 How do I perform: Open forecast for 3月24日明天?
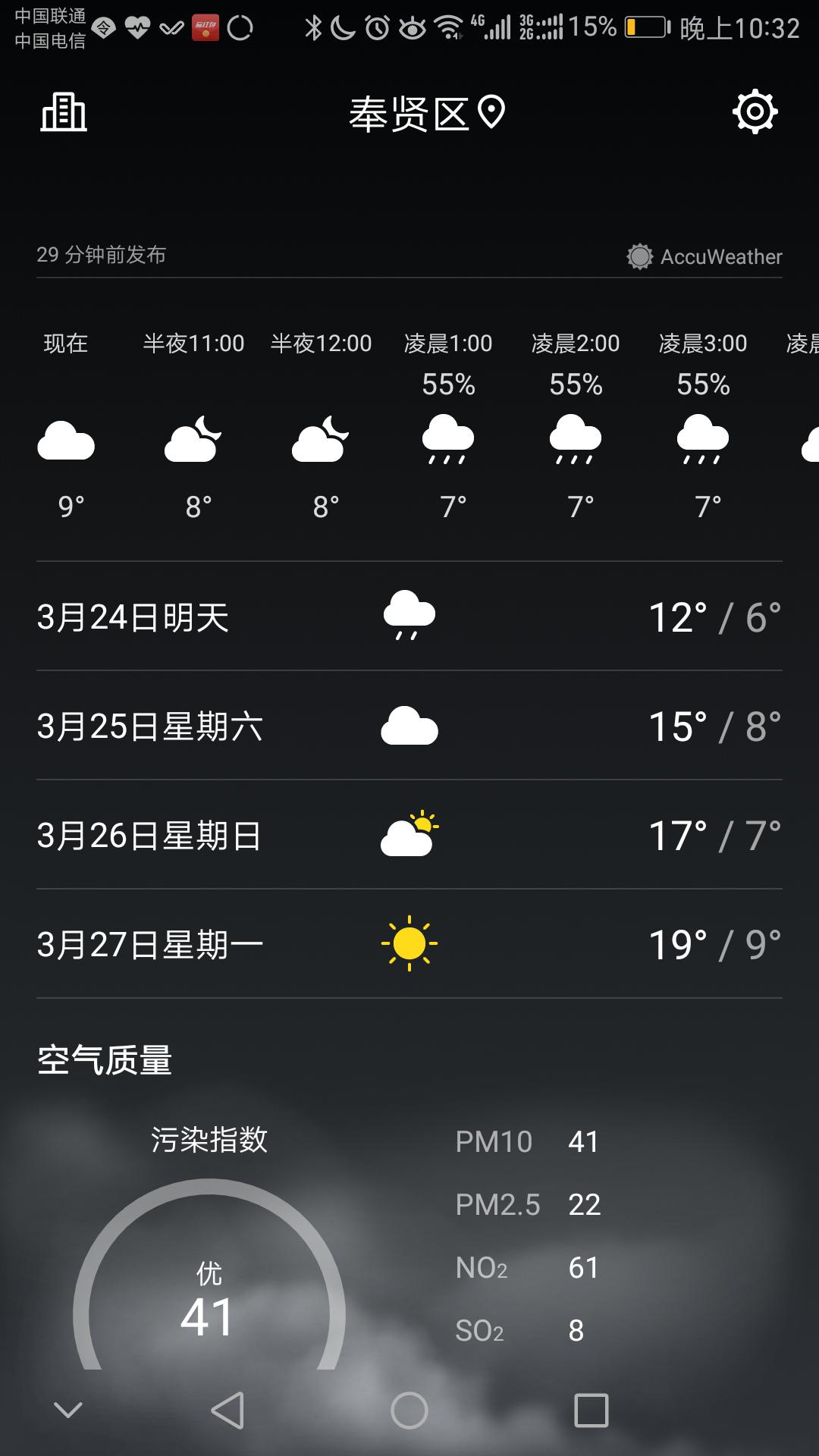coord(409,617)
